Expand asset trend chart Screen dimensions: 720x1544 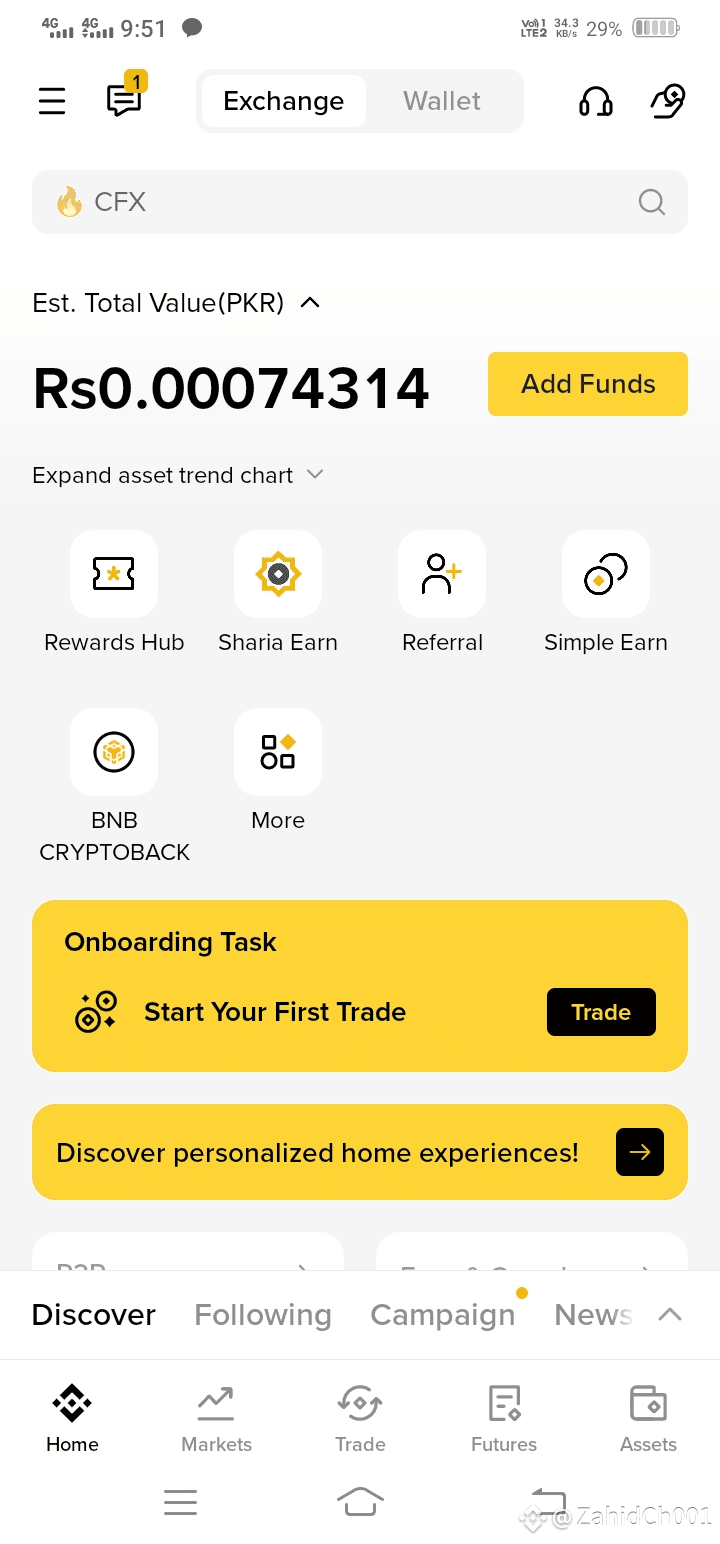(x=177, y=475)
